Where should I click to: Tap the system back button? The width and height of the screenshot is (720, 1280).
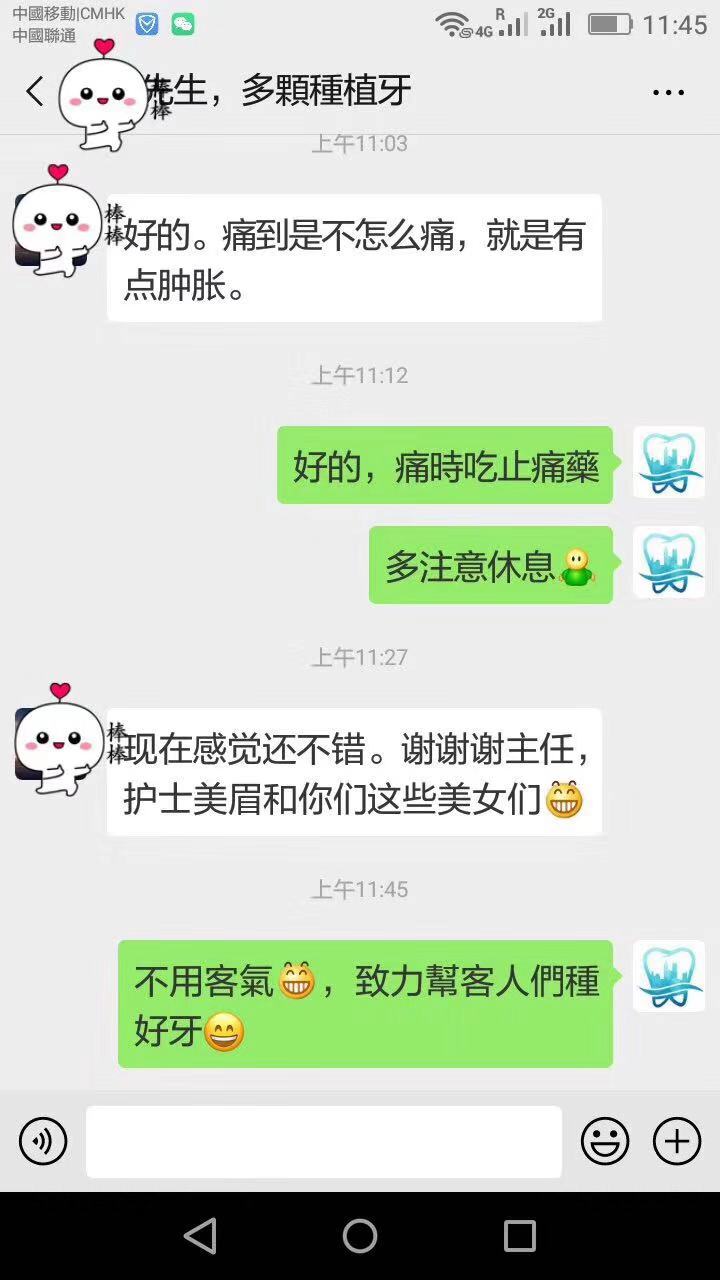pyautogui.click(x=201, y=1236)
